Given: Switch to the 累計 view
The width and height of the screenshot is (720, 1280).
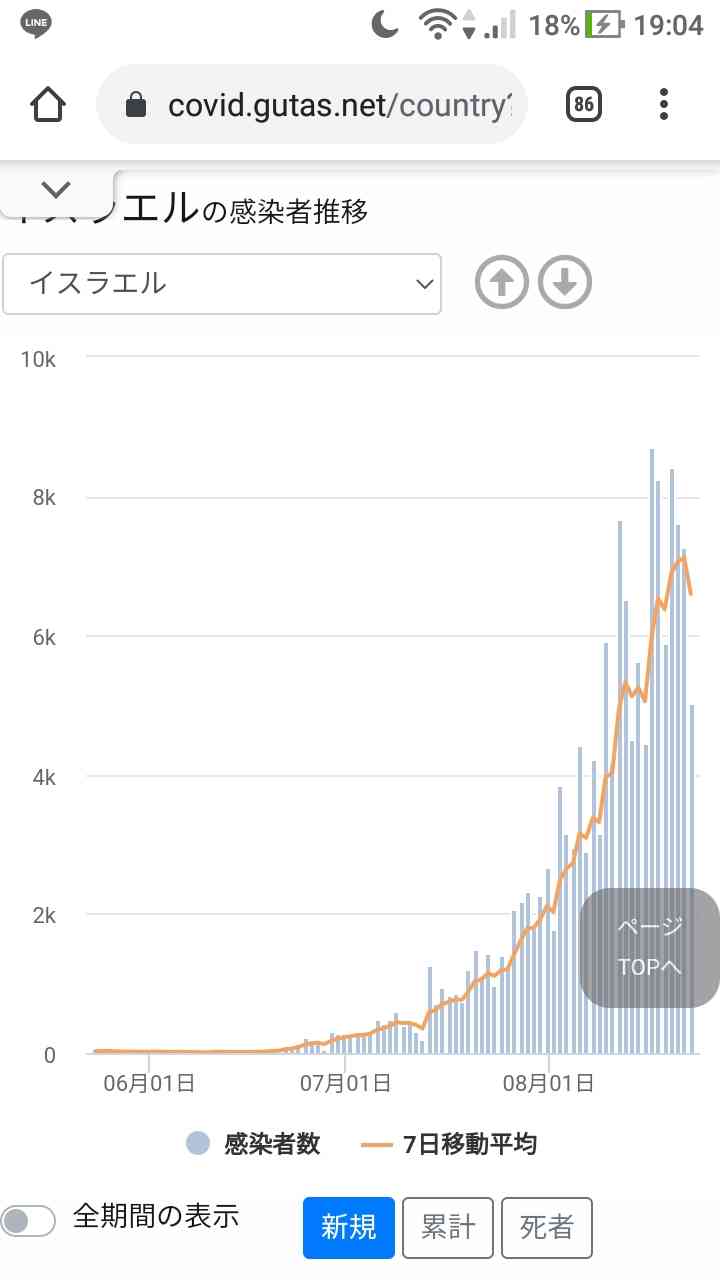Looking at the screenshot, I should click(448, 1227).
